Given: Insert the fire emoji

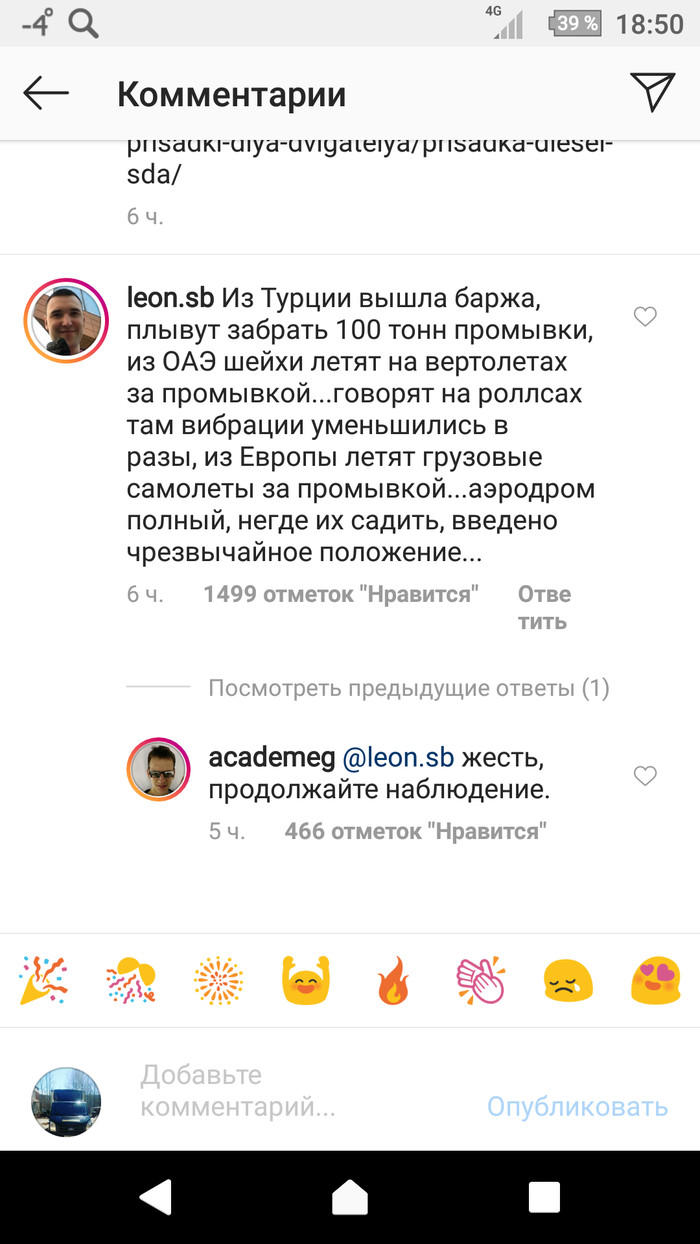Looking at the screenshot, I should click(x=393, y=981).
